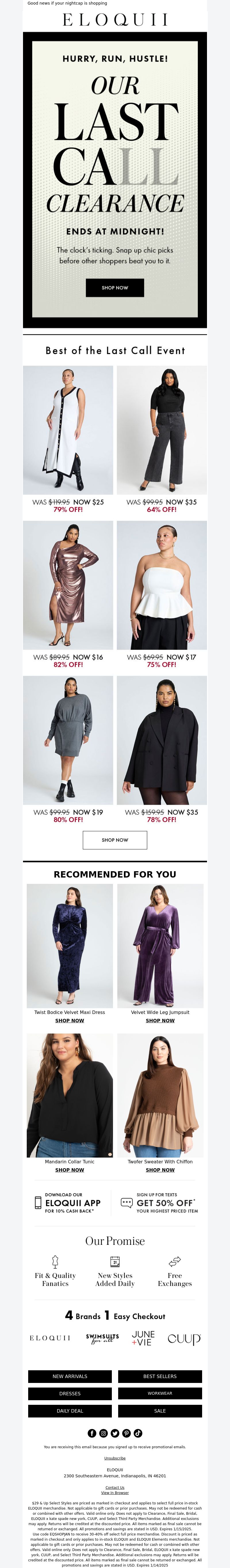Tap Shop Now in the Last Call banner
The height and width of the screenshot is (1568, 230).
click(114, 287)
